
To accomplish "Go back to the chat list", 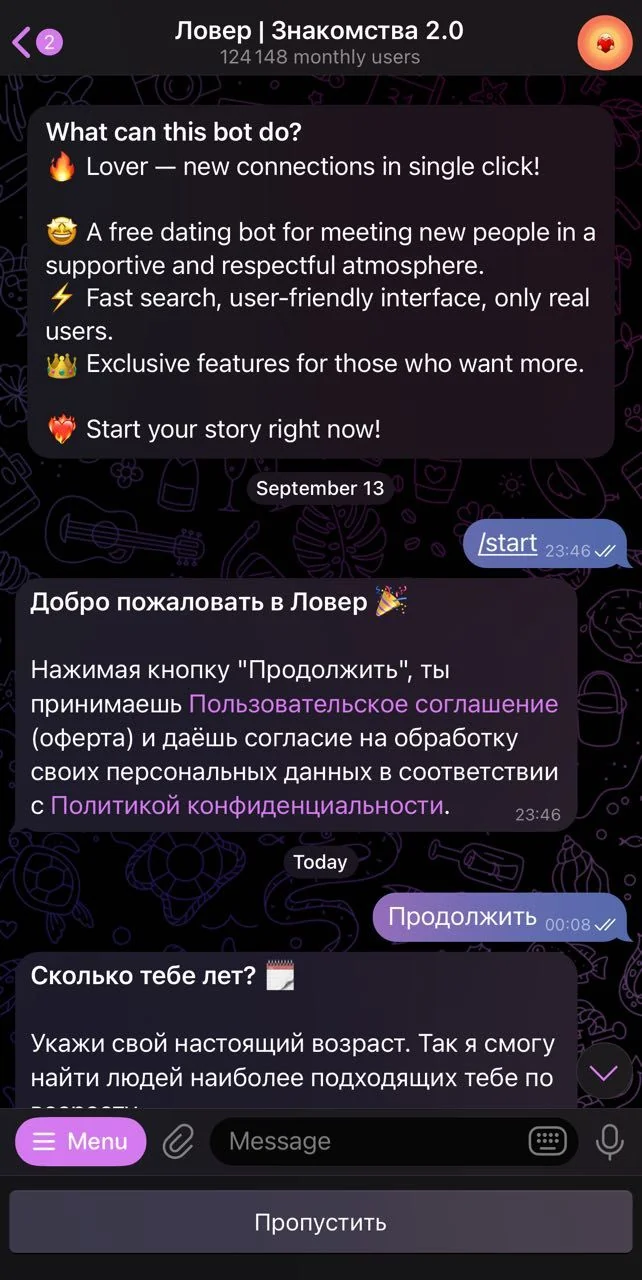I will tap(36, 42).
